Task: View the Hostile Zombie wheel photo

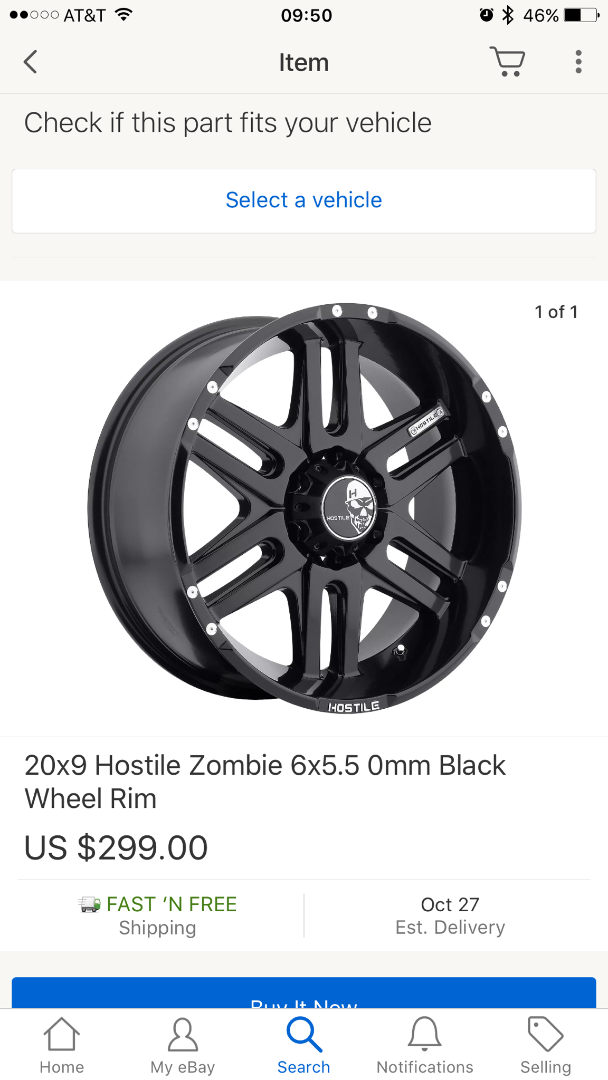Action: (x=304, y=510)
